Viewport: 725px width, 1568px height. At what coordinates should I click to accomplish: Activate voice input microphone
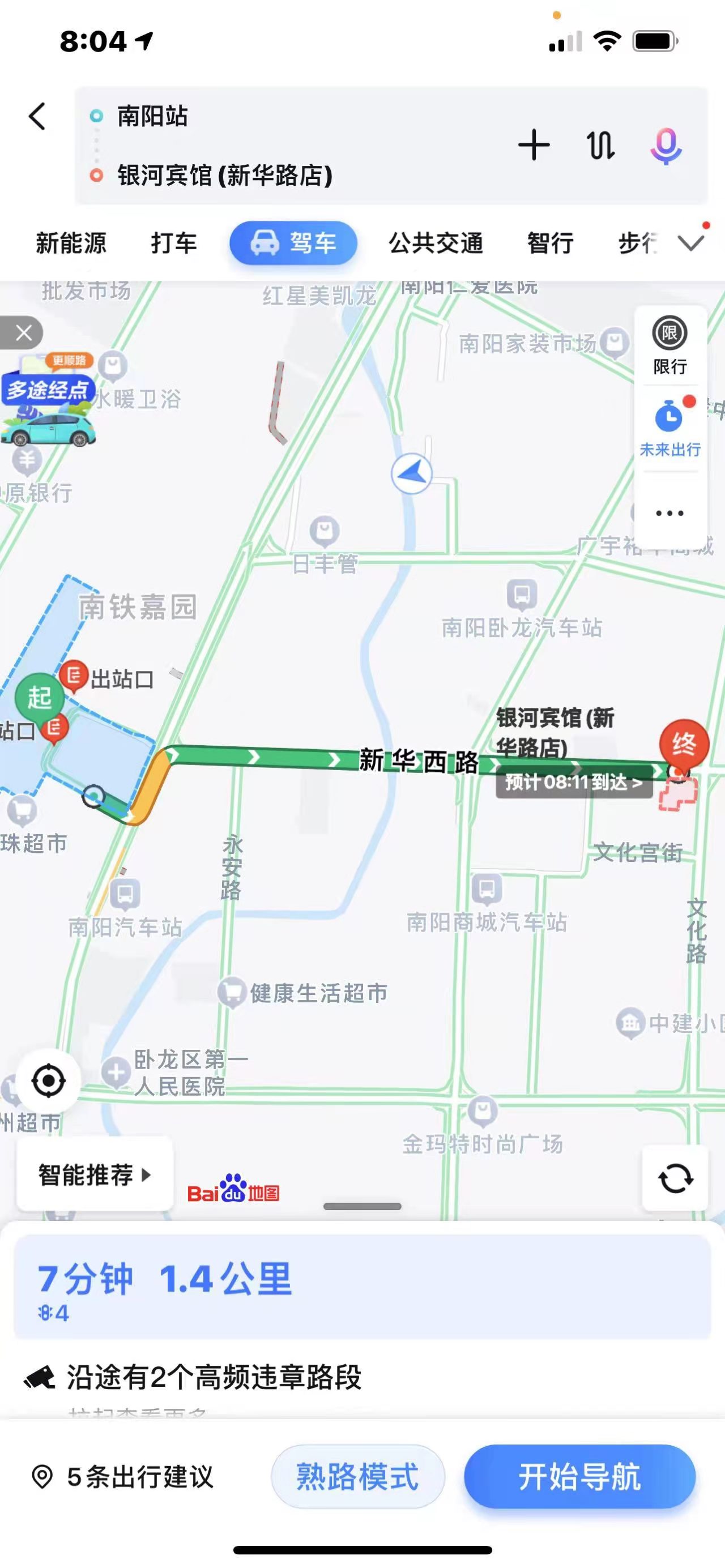[666, 146]
